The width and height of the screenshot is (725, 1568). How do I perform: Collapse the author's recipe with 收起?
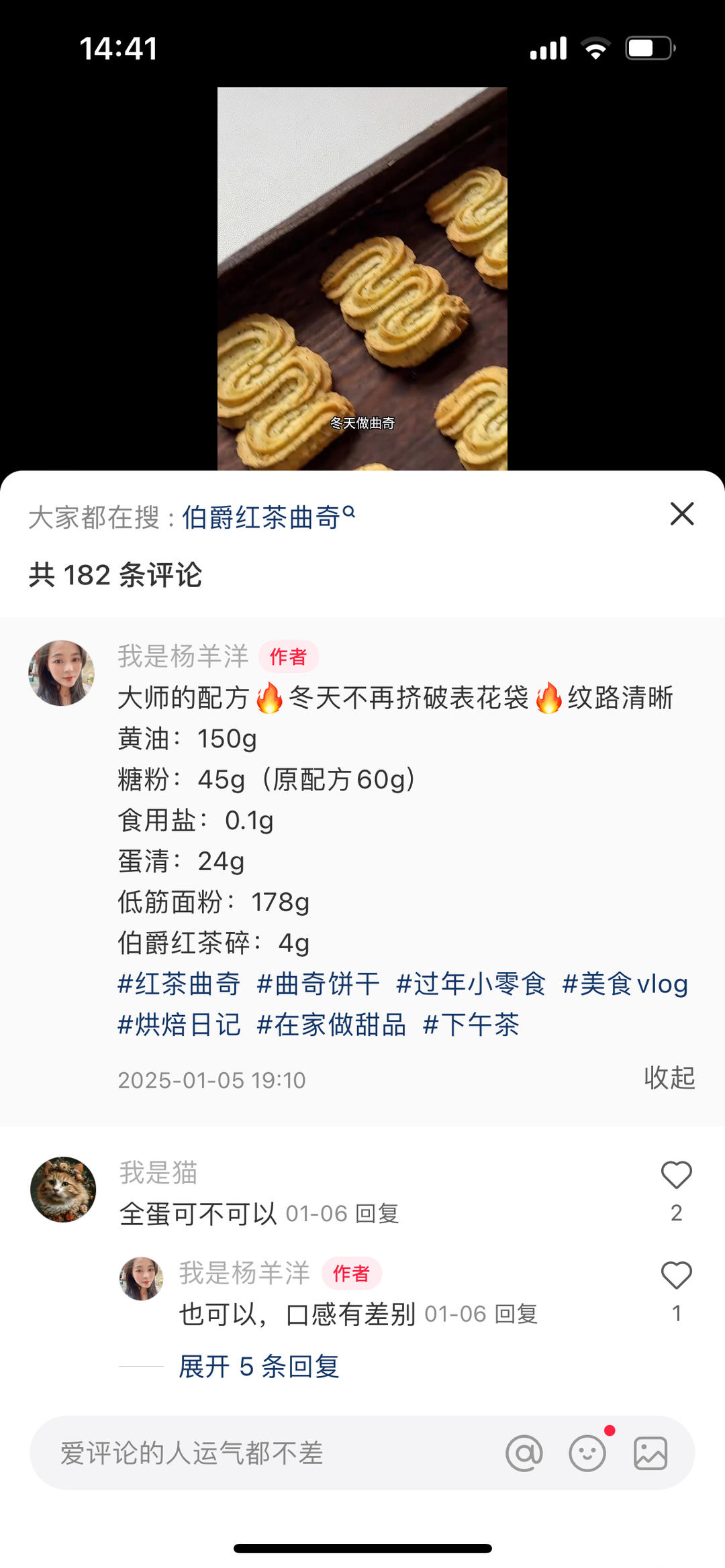click(x=669, y=1078)
